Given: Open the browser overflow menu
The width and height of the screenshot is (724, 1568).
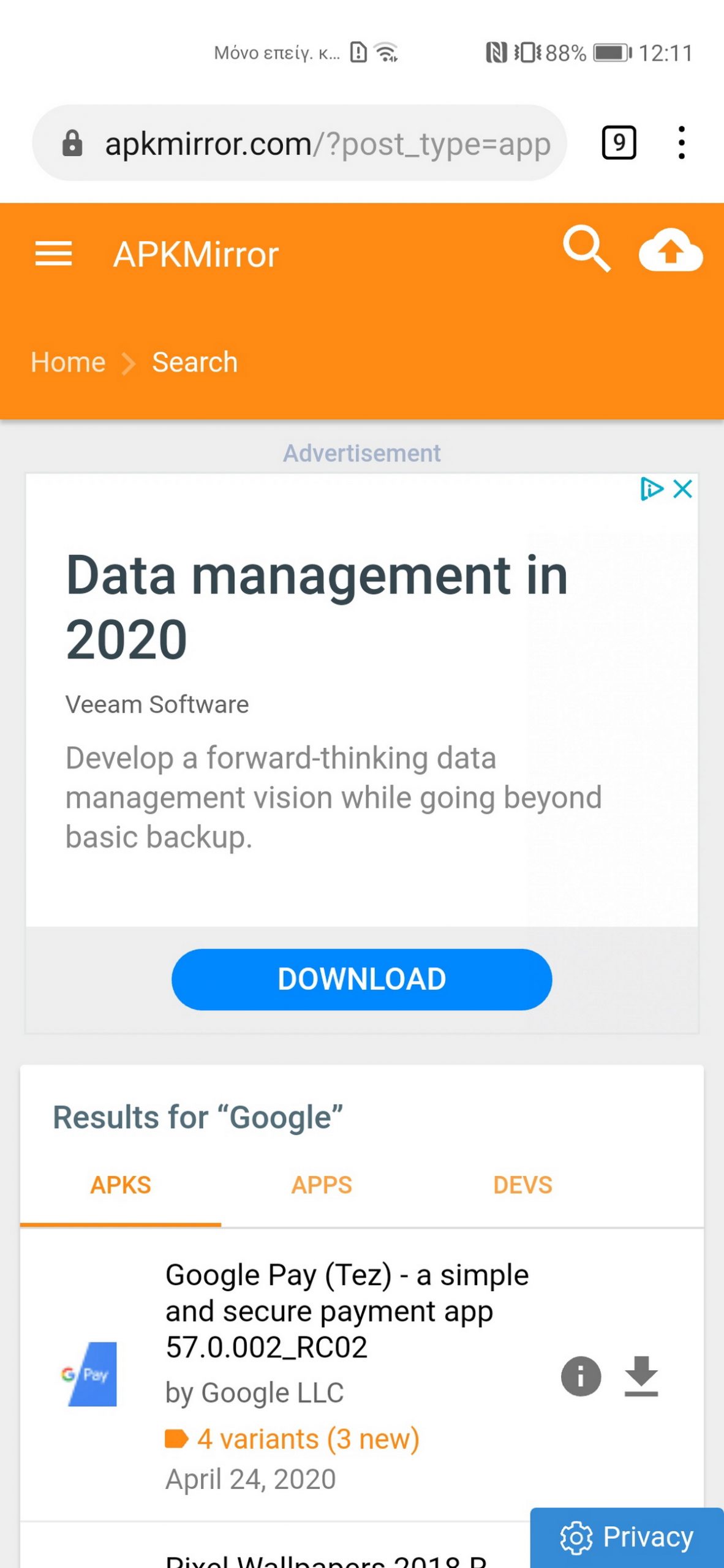Looking at the screenshot, I should [681, 143].
